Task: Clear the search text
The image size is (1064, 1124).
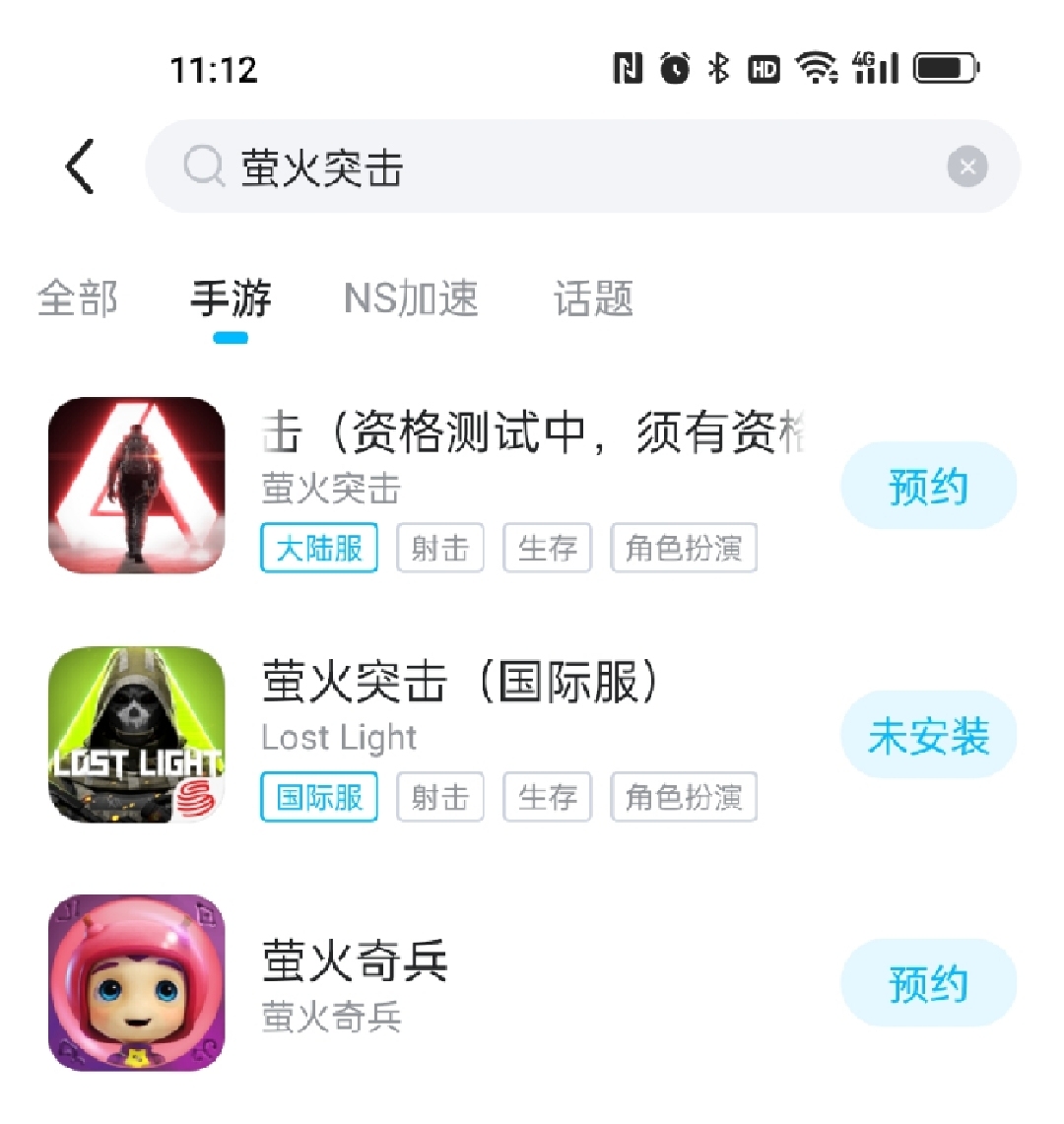Action: [966, 167]
